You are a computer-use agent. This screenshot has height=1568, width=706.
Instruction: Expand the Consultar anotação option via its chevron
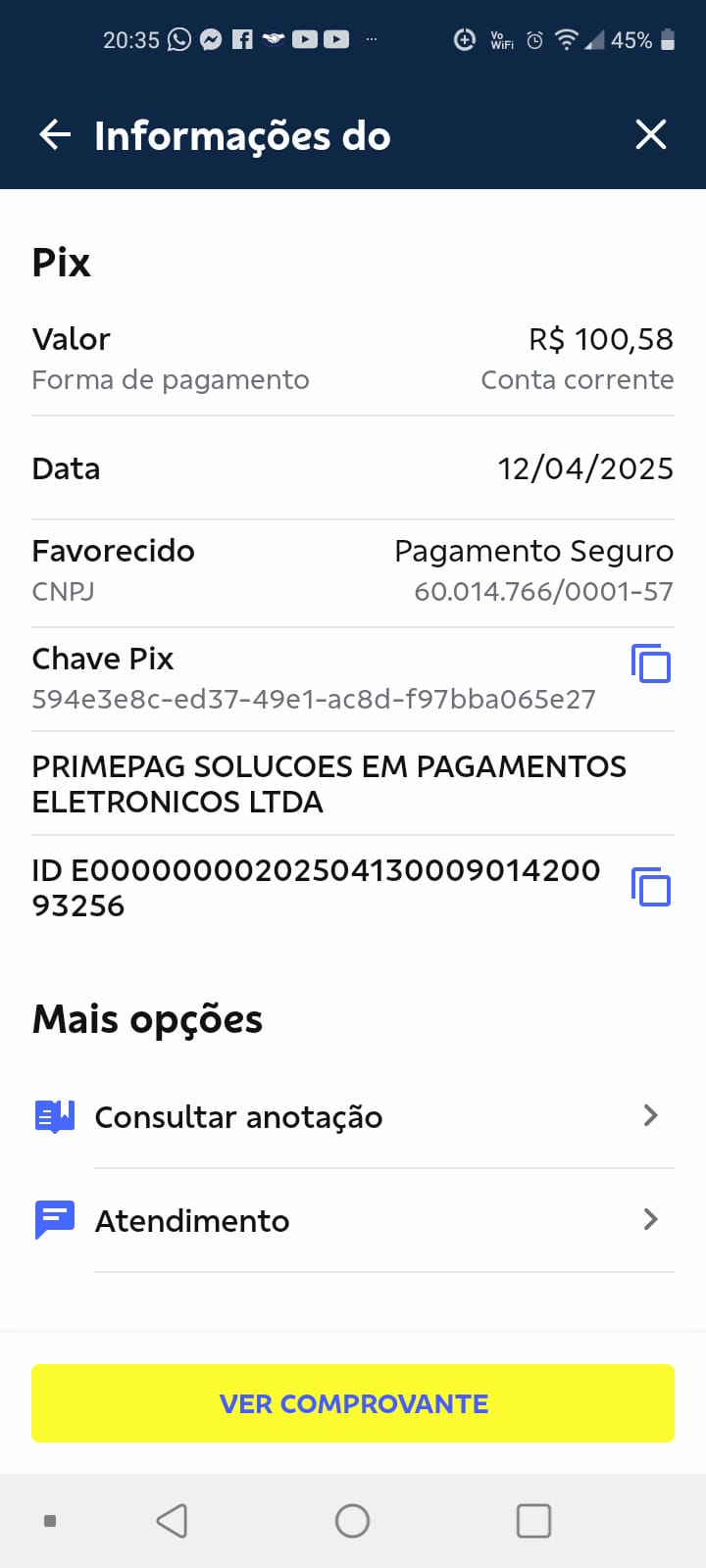coord(650,1115)
